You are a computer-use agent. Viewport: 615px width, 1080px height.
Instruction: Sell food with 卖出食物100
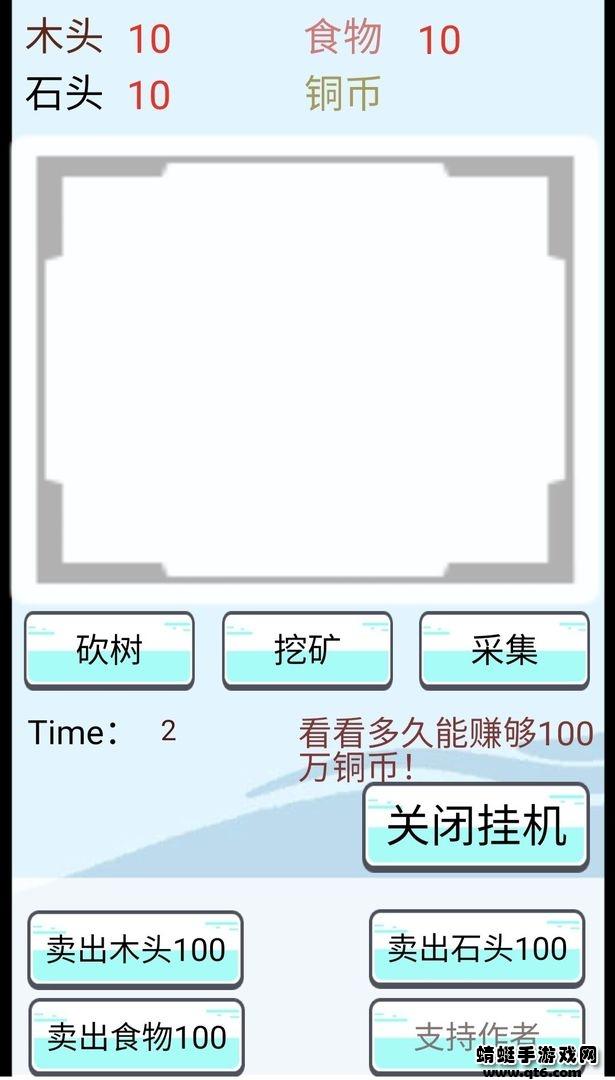(135, 1034)
